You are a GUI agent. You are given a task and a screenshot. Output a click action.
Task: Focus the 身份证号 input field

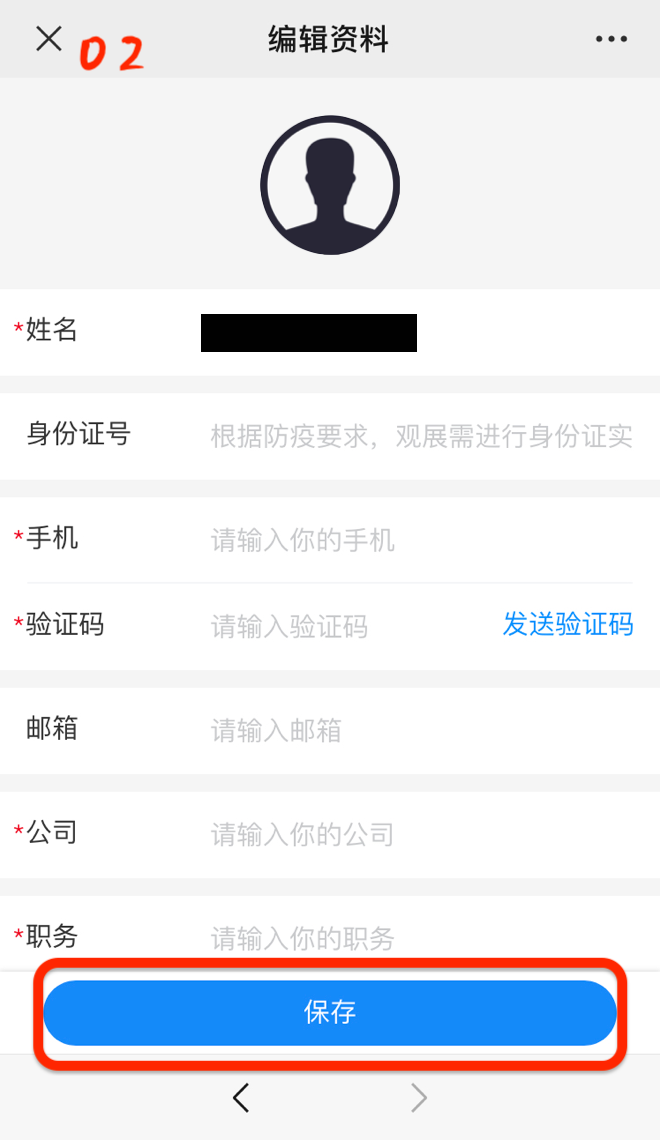tap(420, 436)
